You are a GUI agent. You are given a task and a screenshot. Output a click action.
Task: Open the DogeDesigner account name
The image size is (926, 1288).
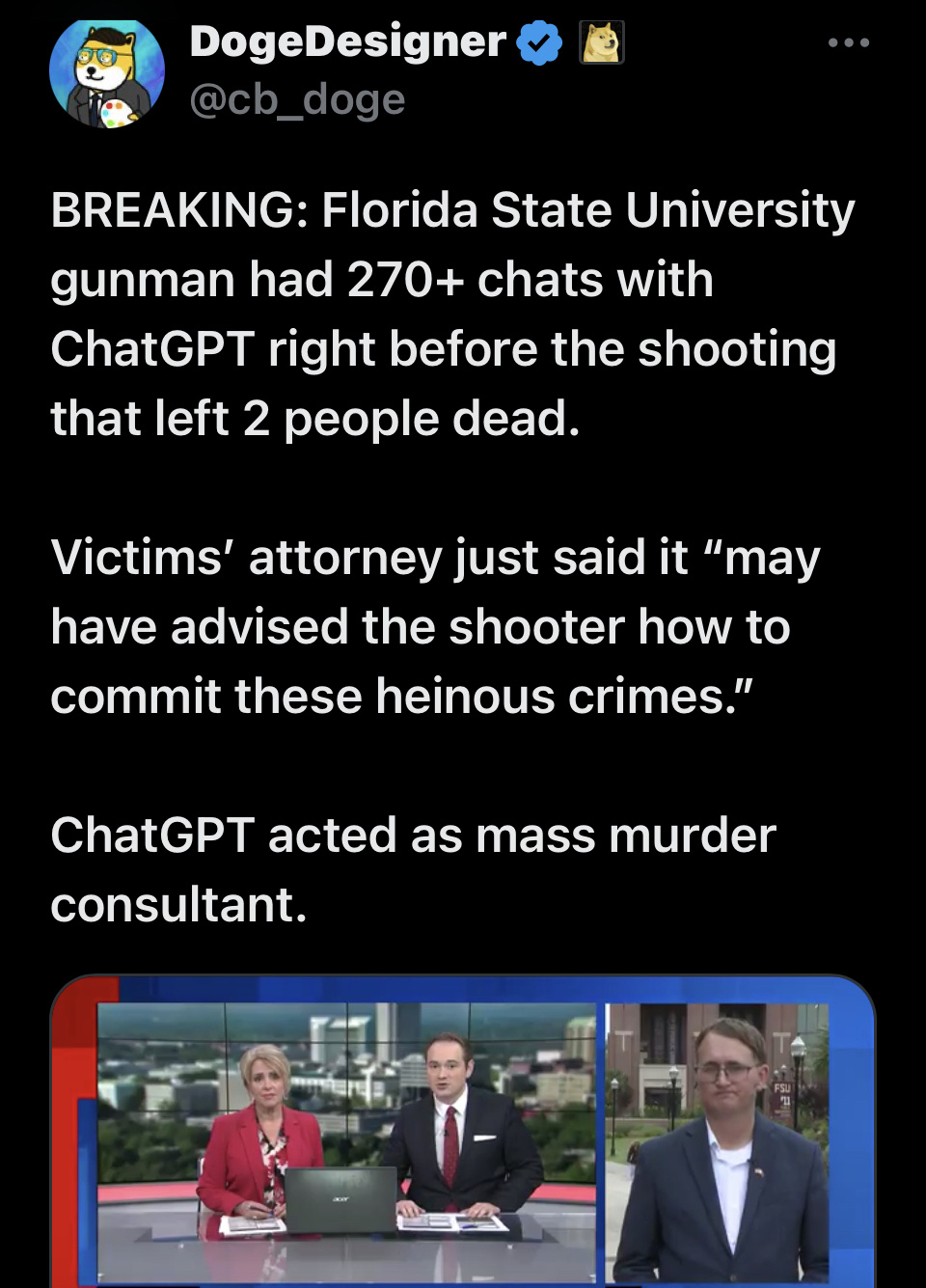[x=347, y=41]
